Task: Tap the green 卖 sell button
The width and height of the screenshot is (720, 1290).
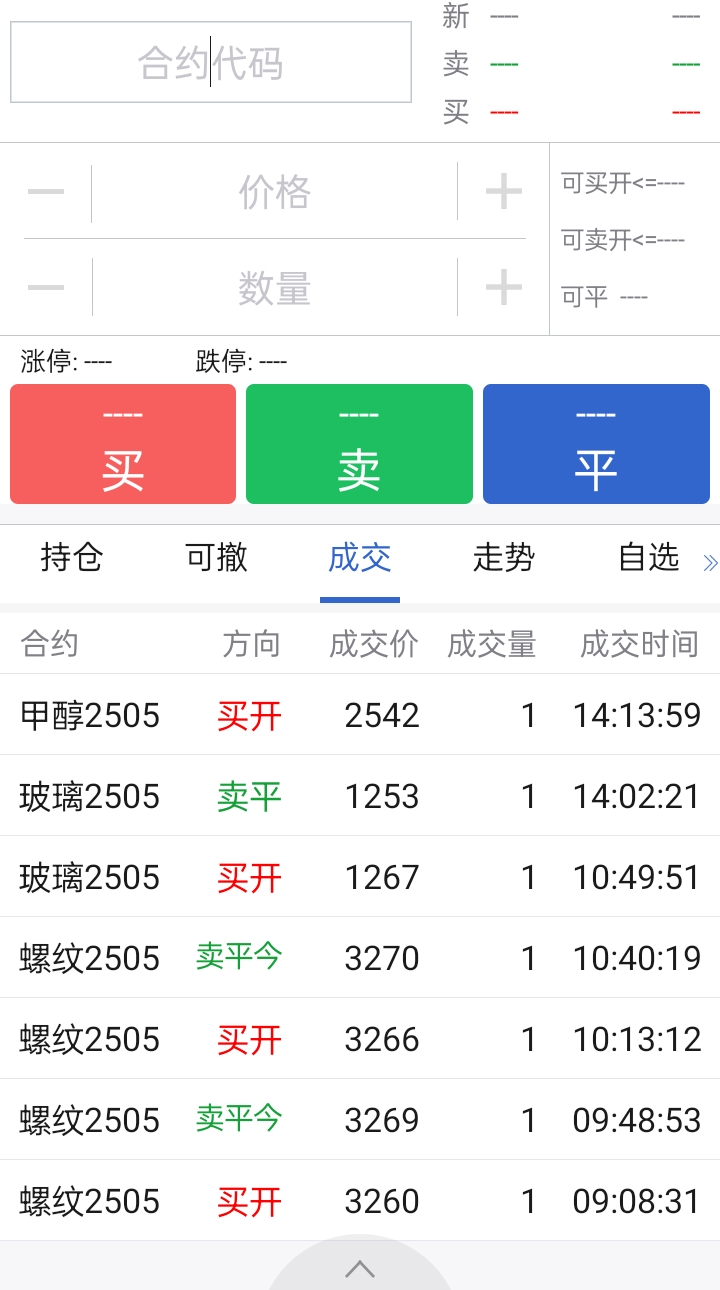Action: pyautogui.click(x=359, y=445)
